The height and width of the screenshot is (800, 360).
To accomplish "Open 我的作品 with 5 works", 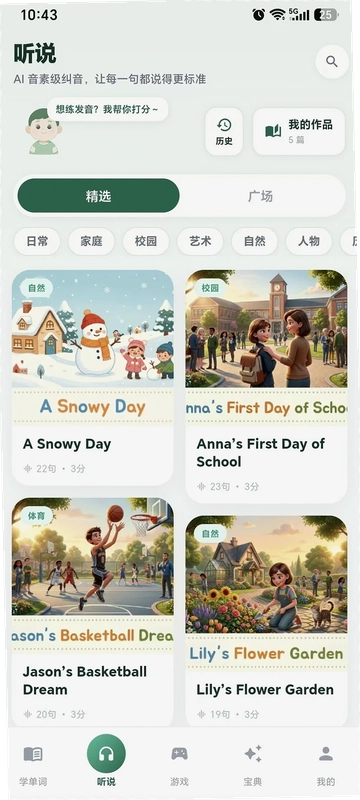I will (299, 131).
